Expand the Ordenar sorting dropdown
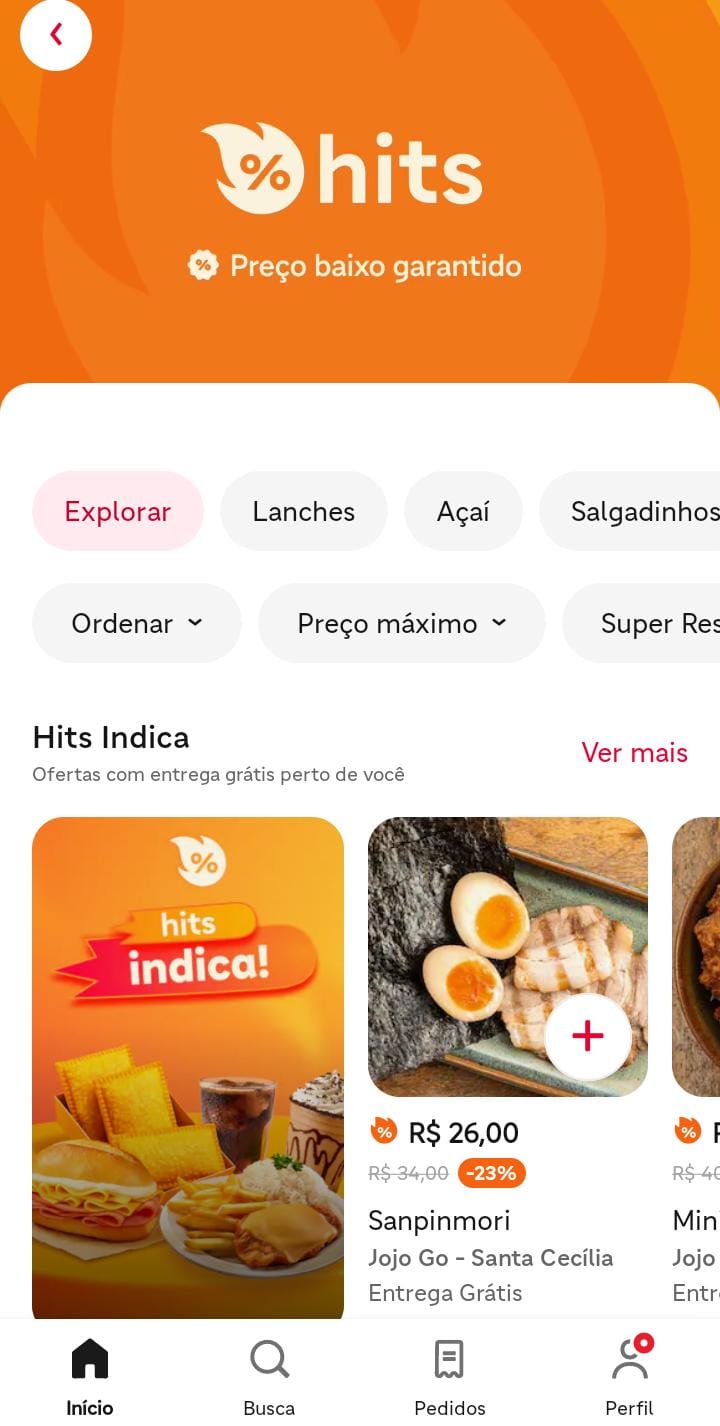 coord(137,623)
